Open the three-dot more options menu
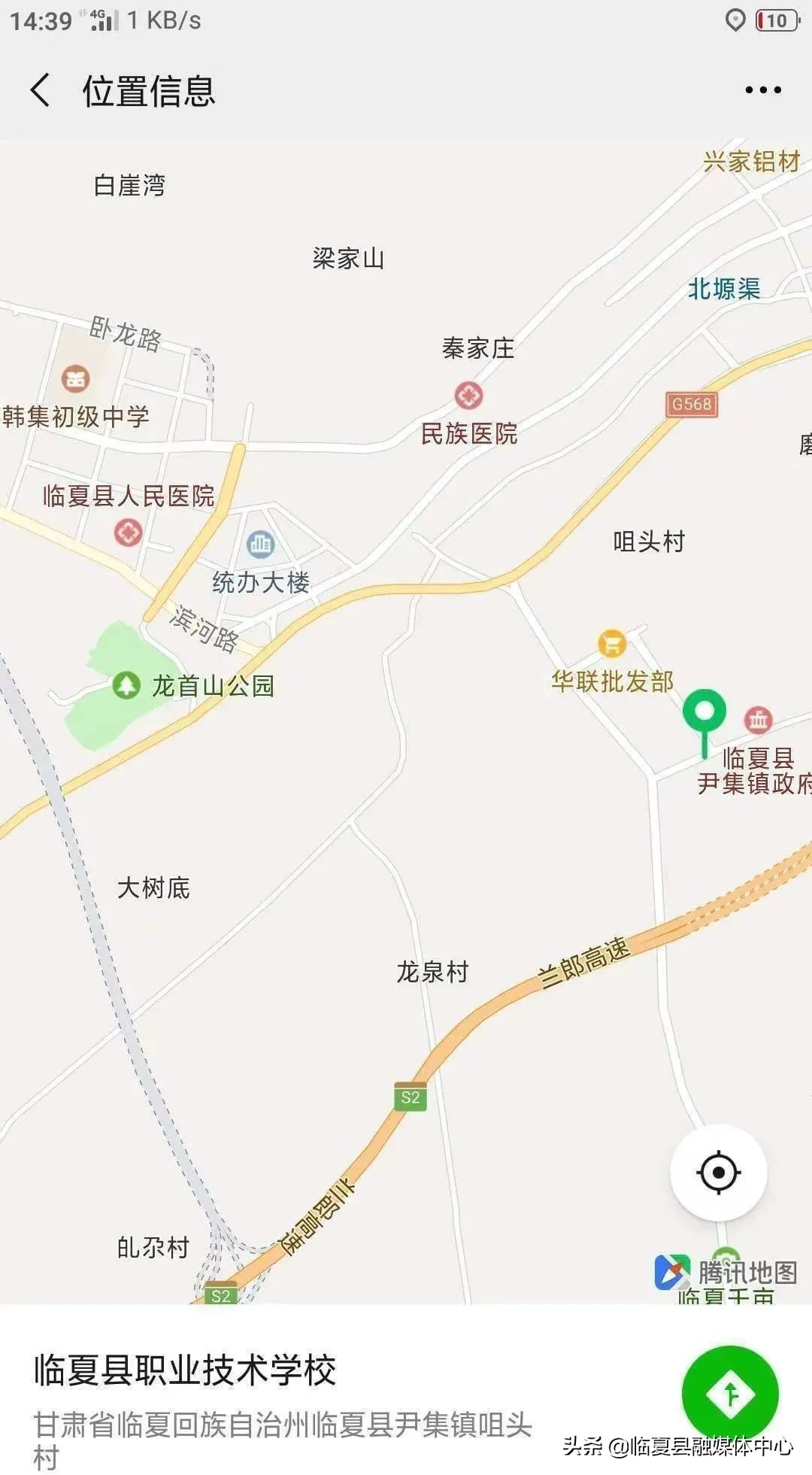Screen dimensions: 812x1475 pos(762,90)
